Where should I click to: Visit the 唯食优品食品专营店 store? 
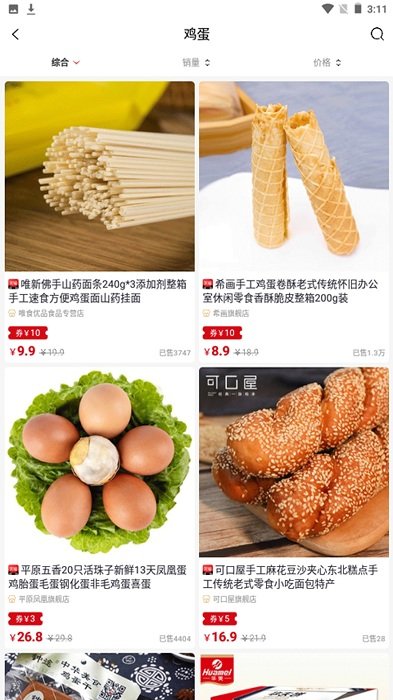(46, 313)
